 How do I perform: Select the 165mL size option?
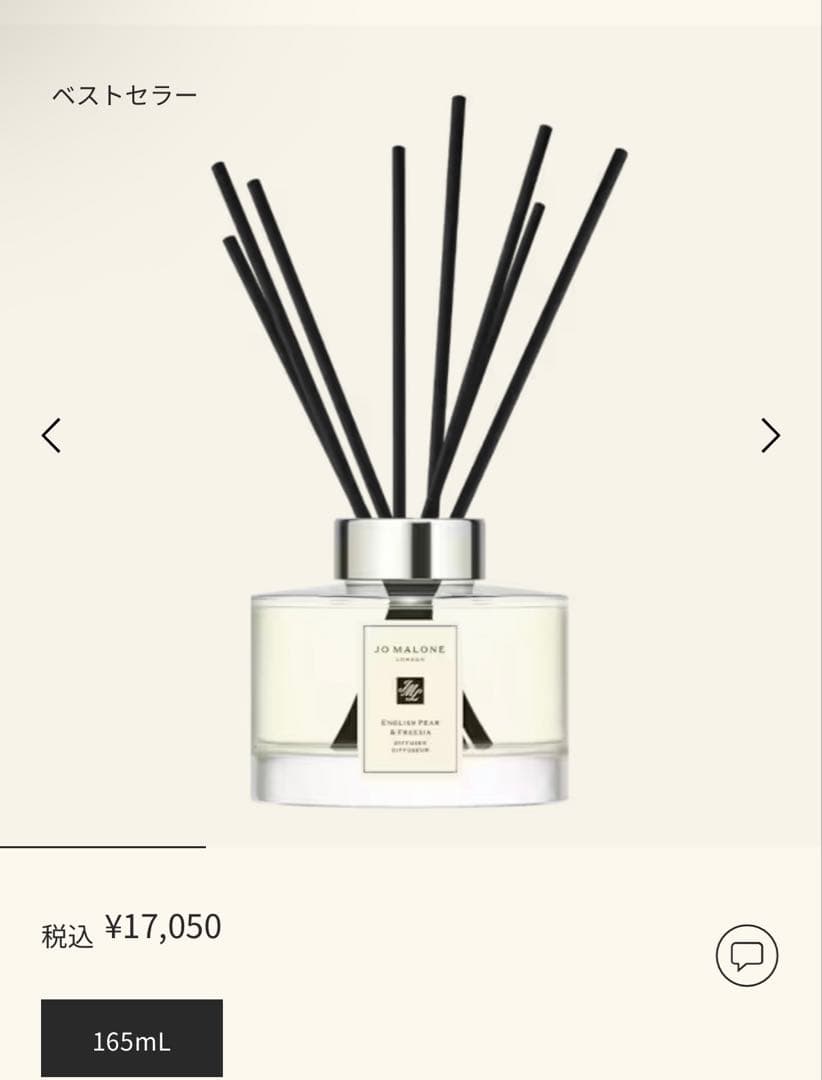132,1040
